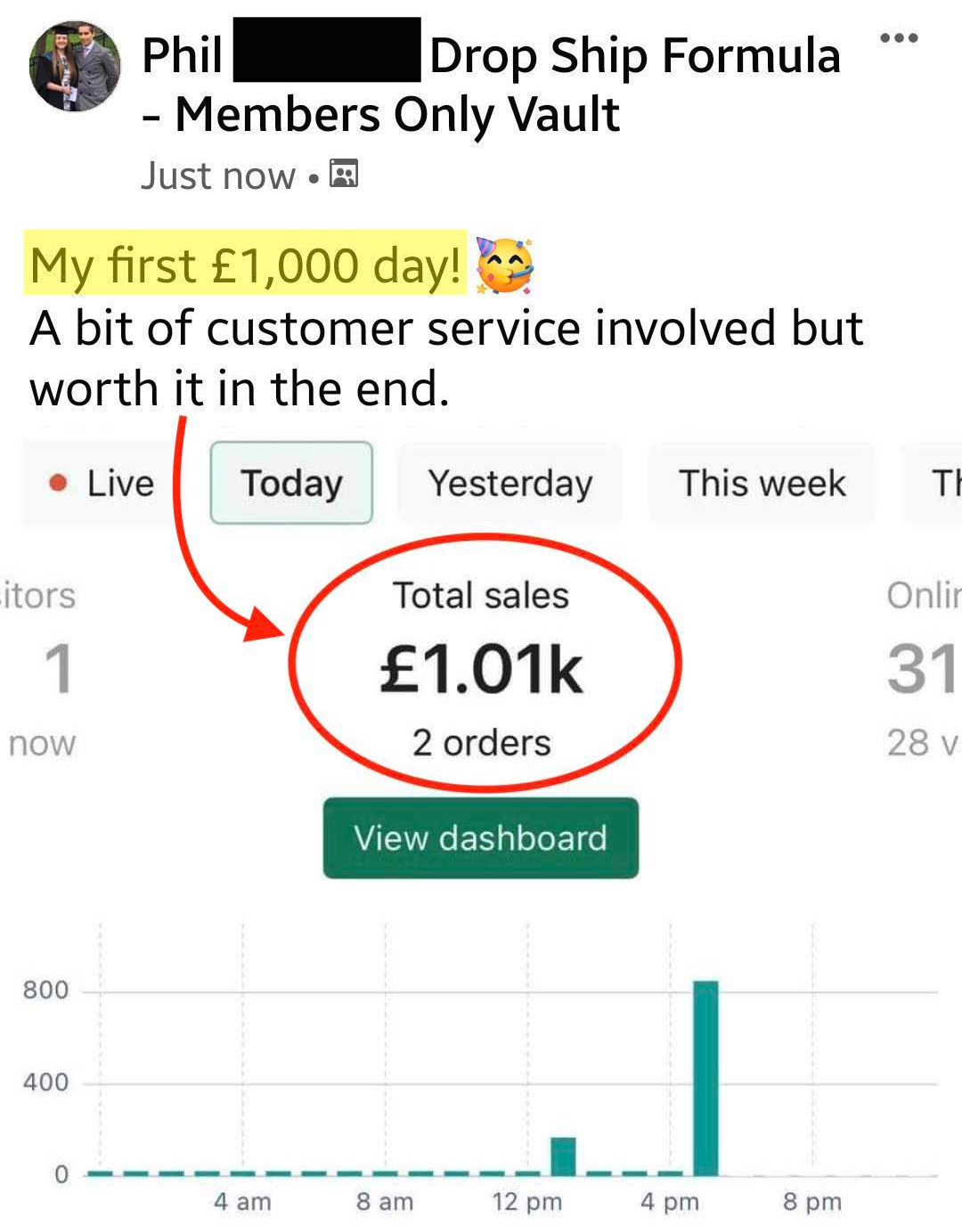This screenshot has height=1232, width=962.
Task: Open the post's three-dot overflow menu
Action: coord(898,39)
